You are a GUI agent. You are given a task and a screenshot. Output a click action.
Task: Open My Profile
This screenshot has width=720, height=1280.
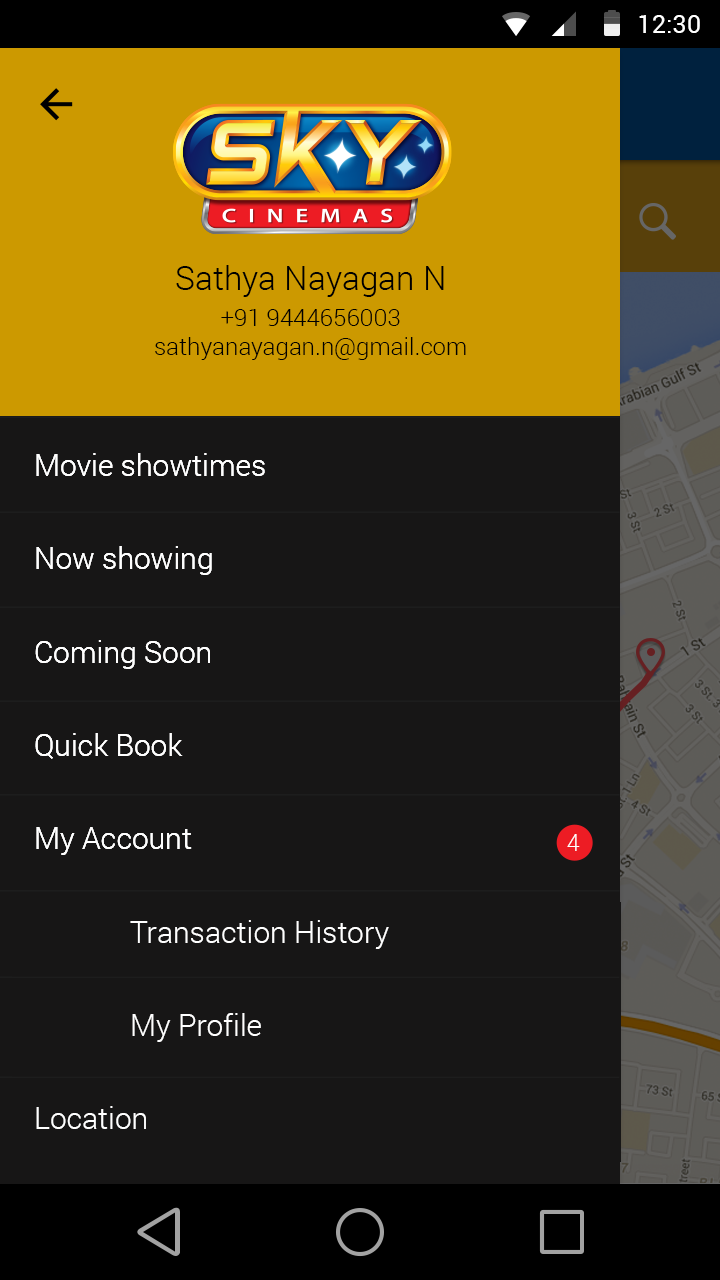[x=310, y=1026]
